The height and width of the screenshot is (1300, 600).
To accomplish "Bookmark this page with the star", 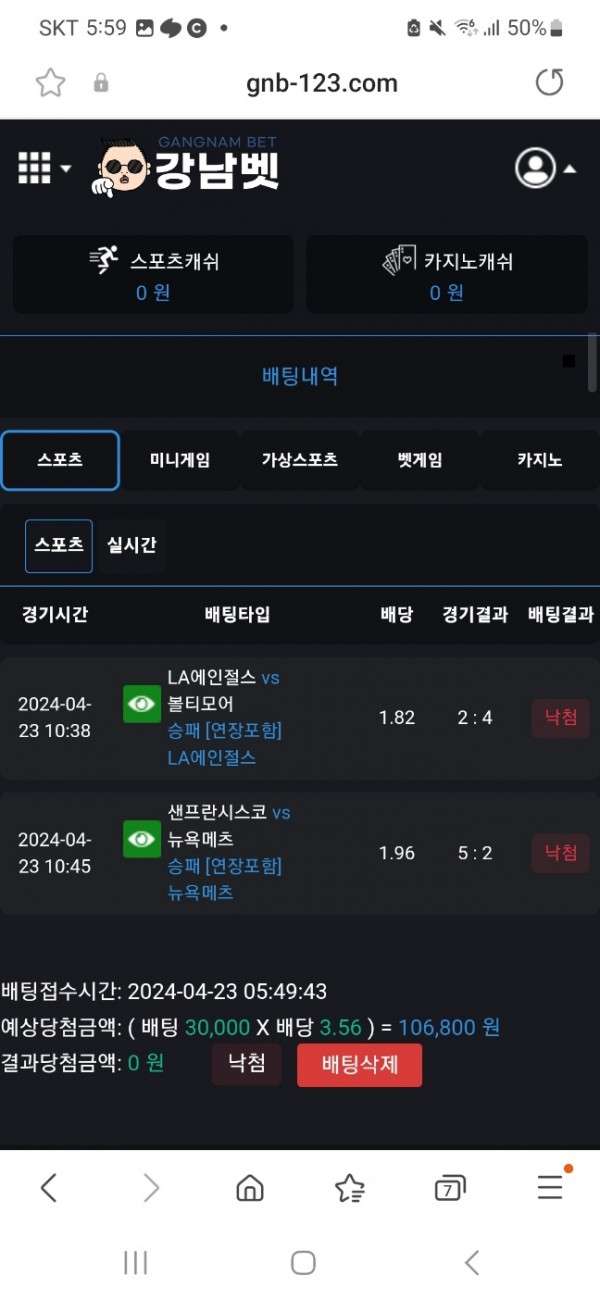I will (50, 83).
